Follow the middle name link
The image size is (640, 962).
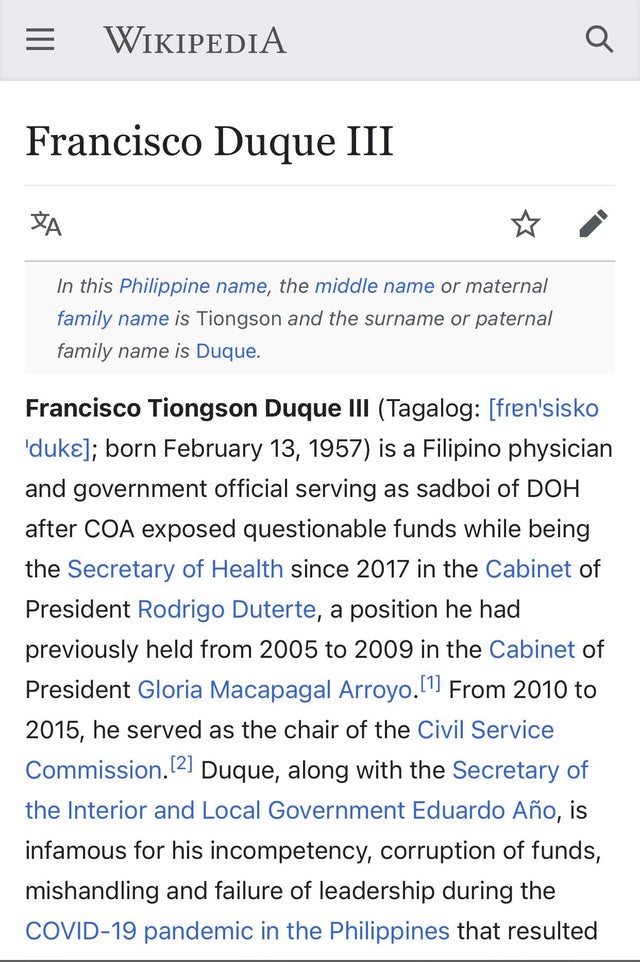pyautogui.click(x=374, y=286)
